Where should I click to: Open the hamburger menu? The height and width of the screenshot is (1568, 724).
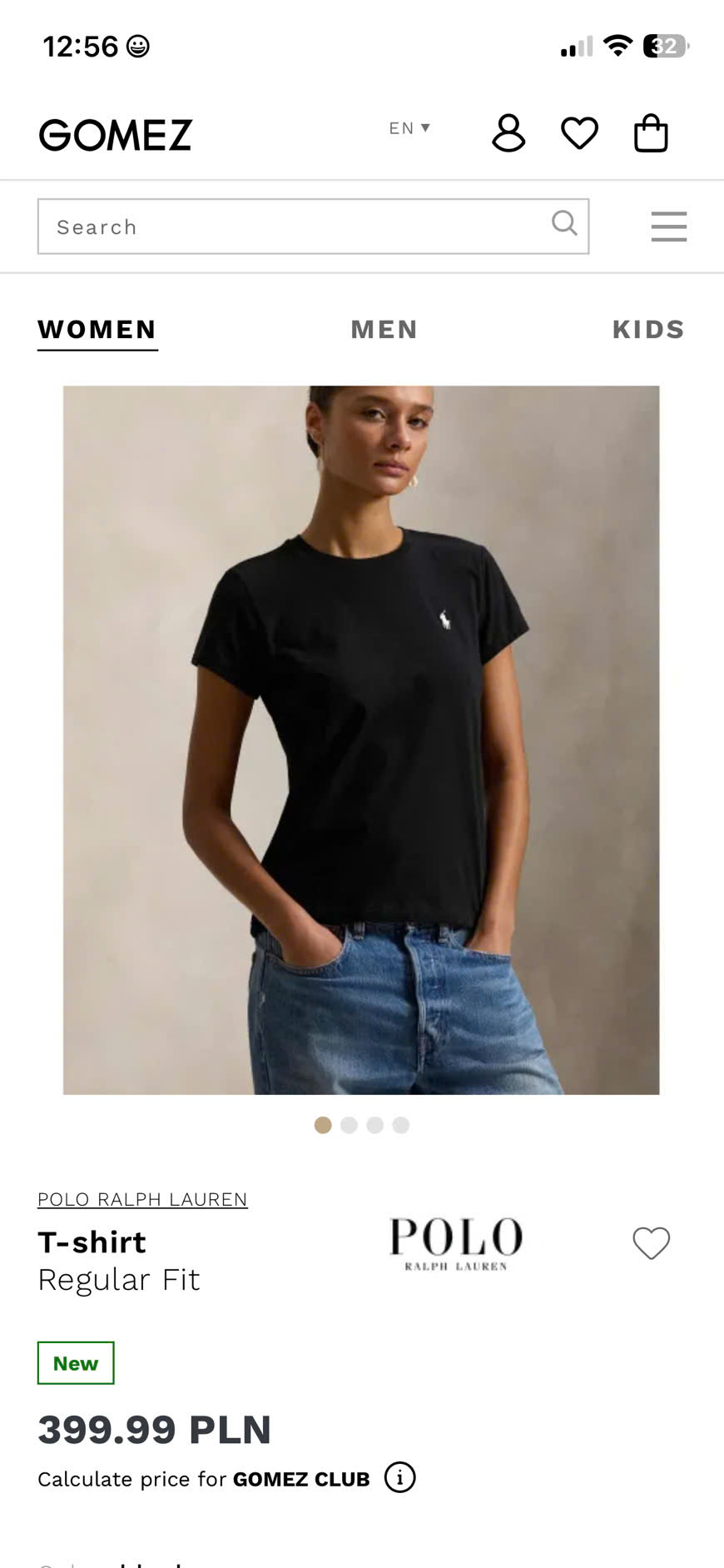click(x=669, y=226)
